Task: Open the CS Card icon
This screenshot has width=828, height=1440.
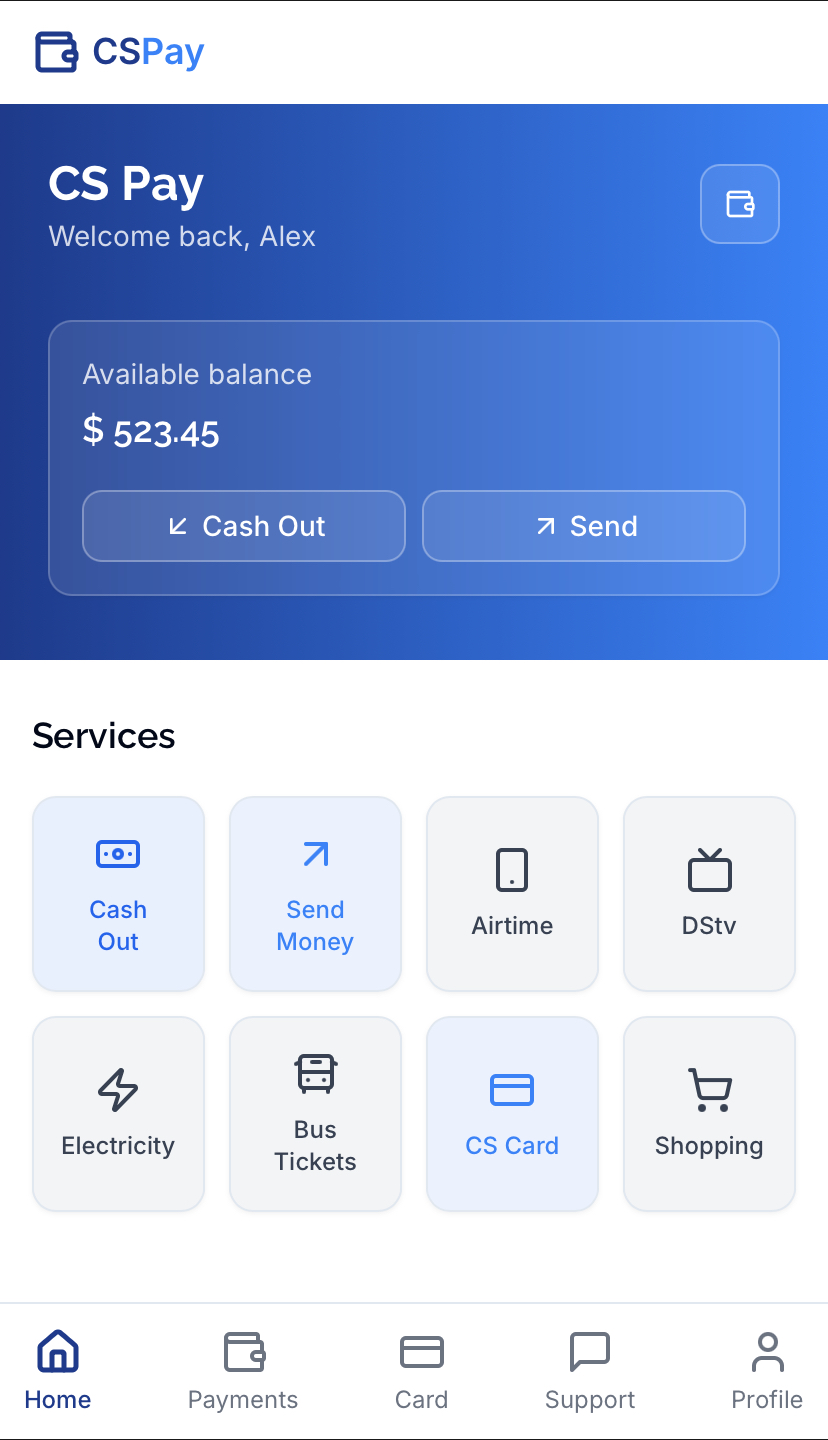Action: click(x=512, y=1090)
